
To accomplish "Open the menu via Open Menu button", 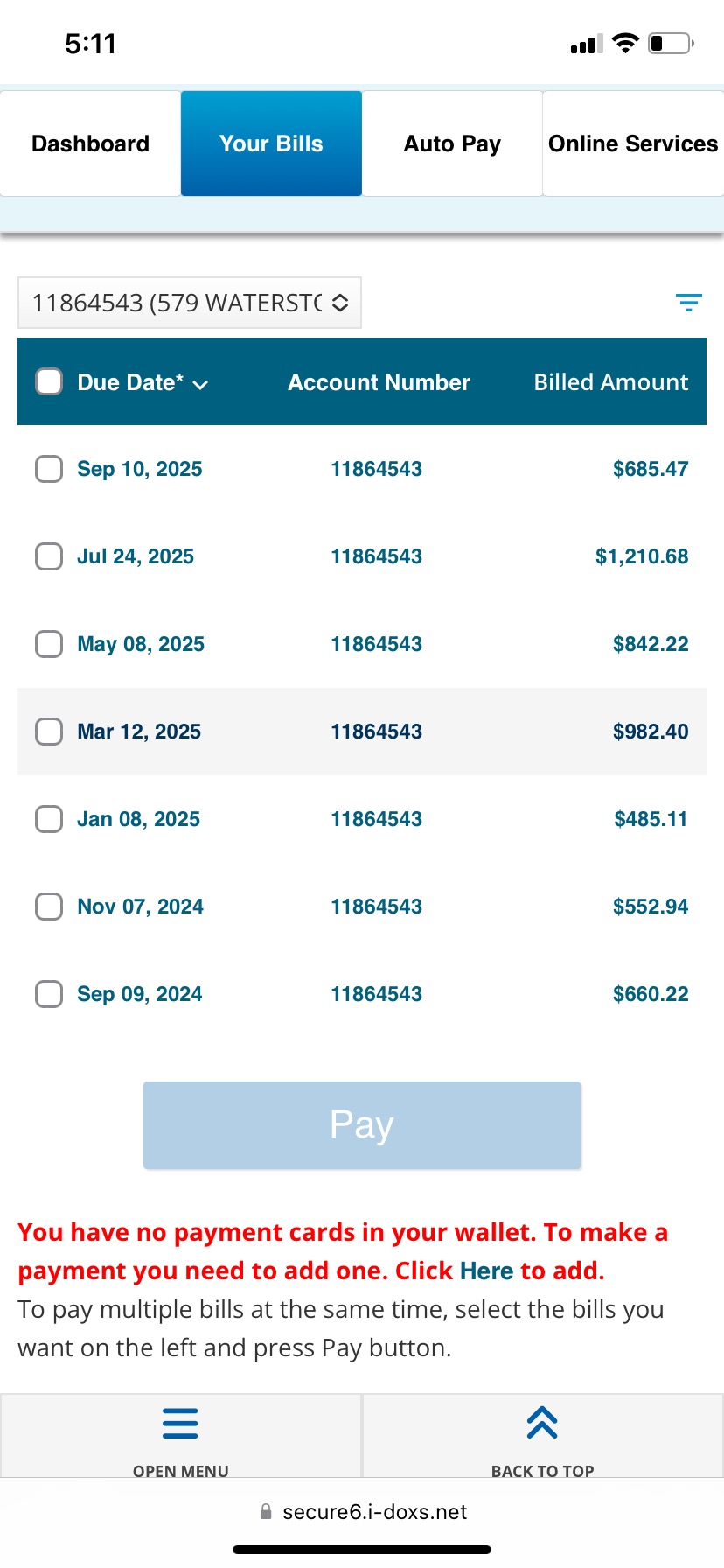I will pos(181,1437).
